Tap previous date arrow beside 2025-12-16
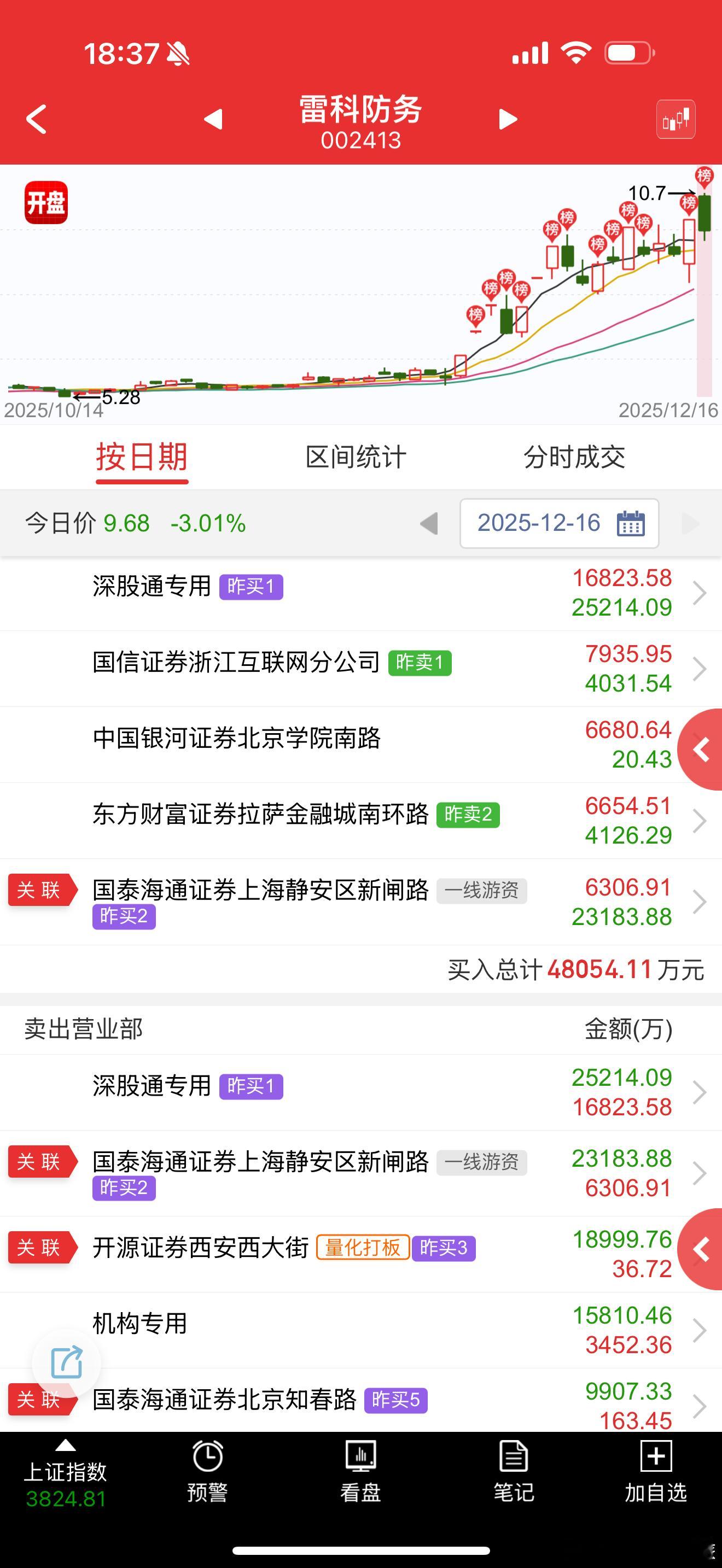 coord(430,523)
